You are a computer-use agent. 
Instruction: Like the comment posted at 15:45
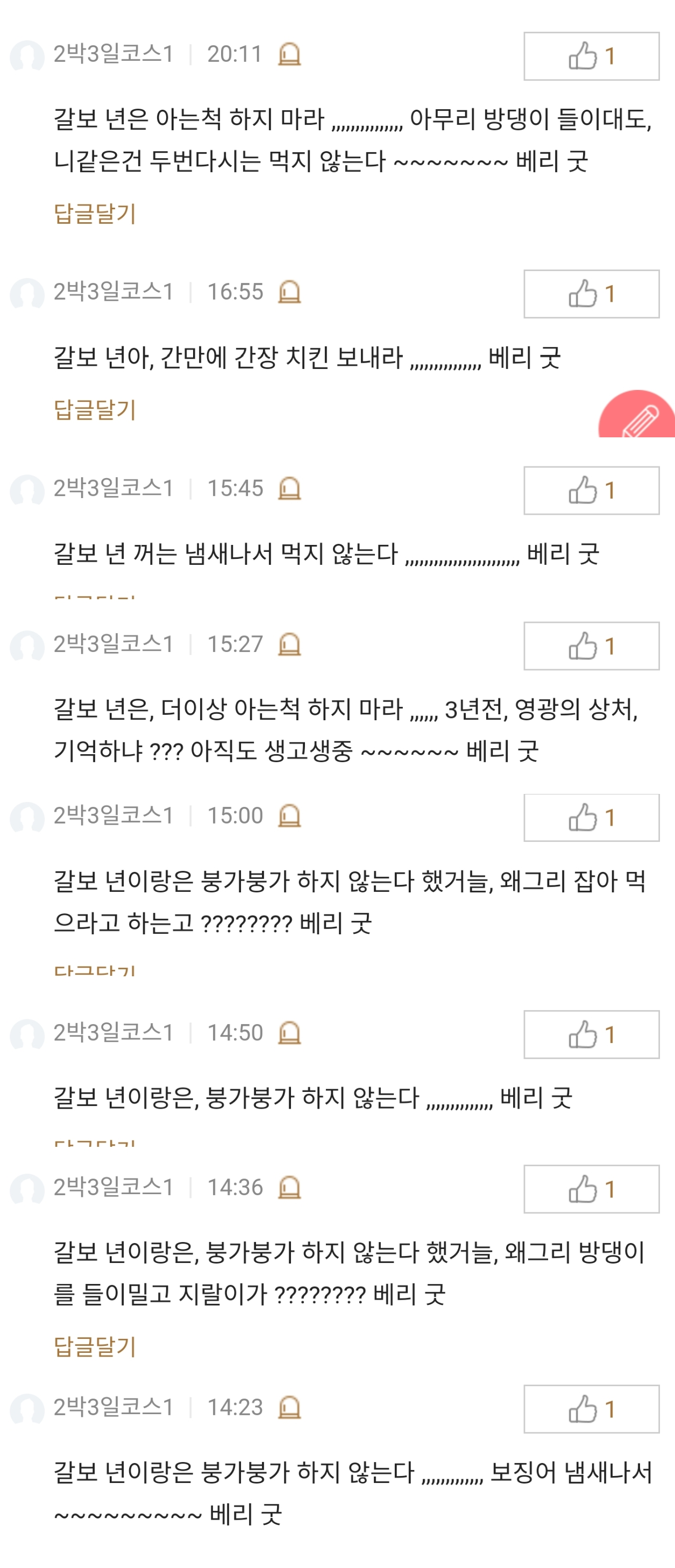pos(591,491)
